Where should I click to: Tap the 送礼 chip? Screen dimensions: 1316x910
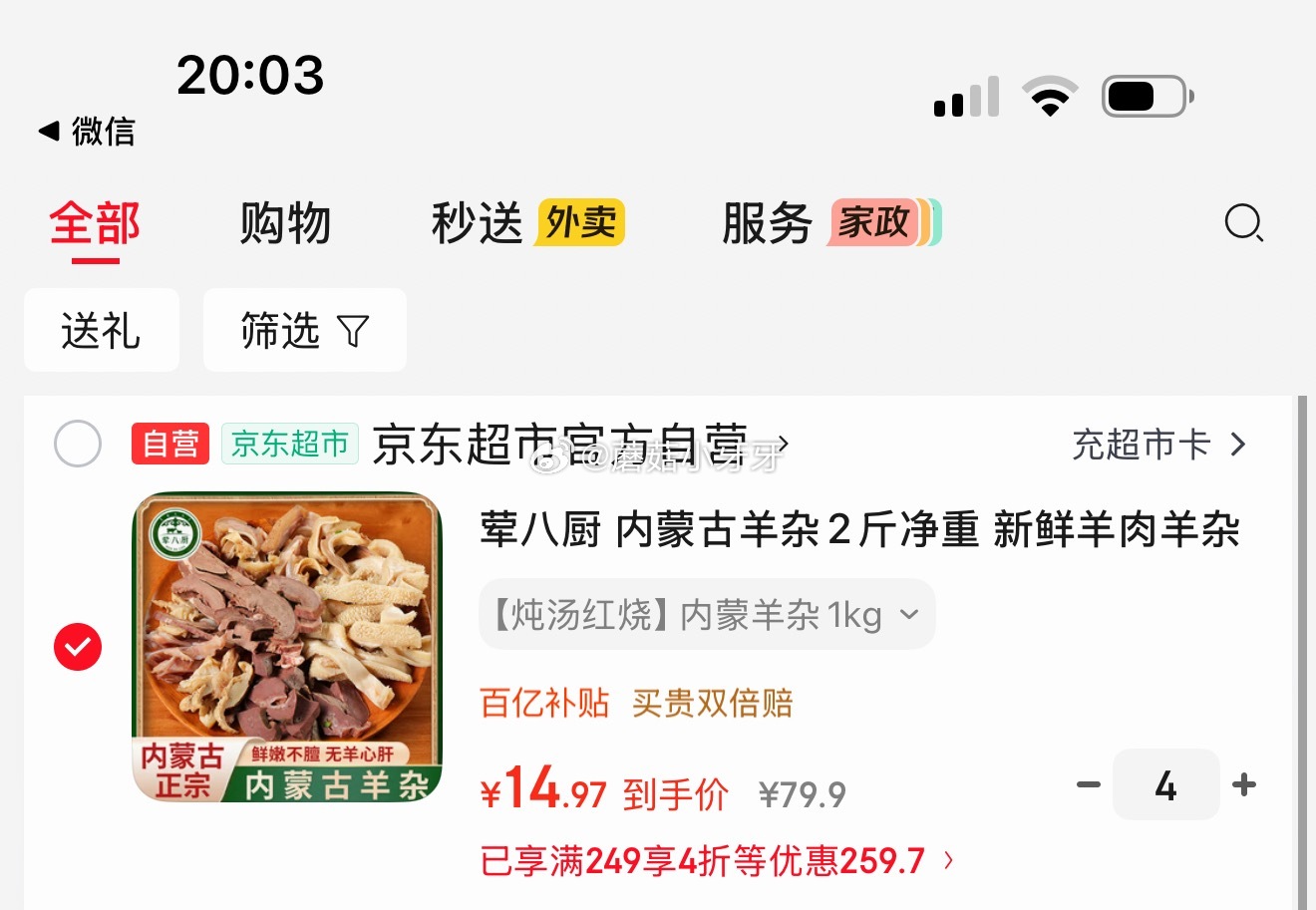point(102,331)
